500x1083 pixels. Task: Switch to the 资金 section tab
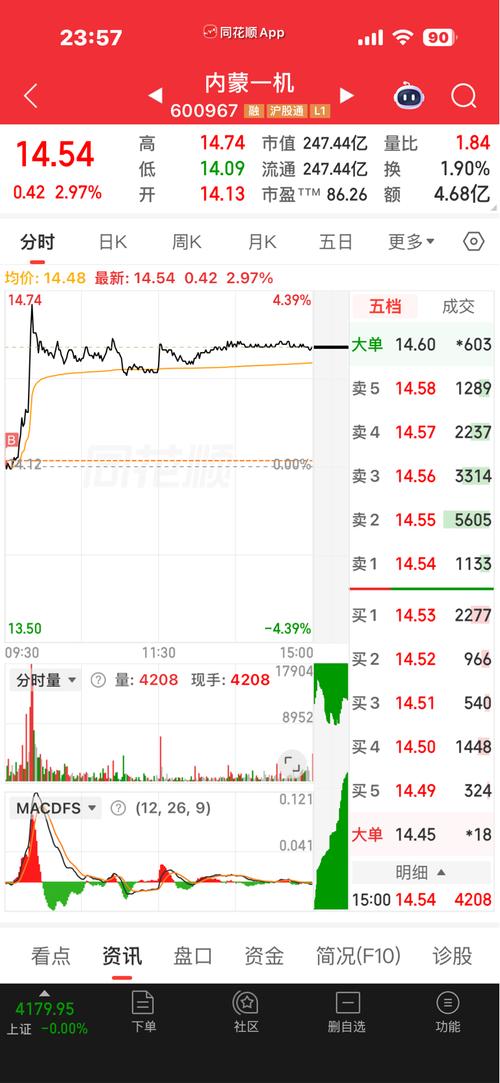click(x=264, y=957)
